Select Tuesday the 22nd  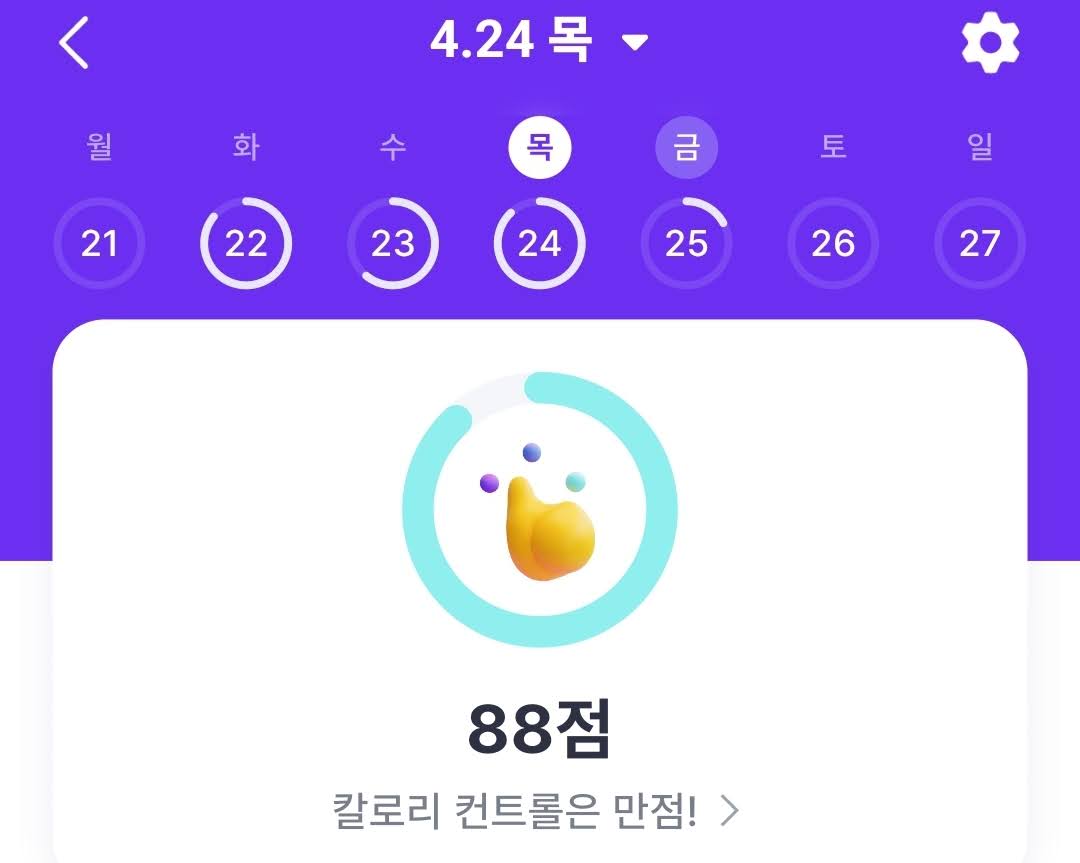246,243
